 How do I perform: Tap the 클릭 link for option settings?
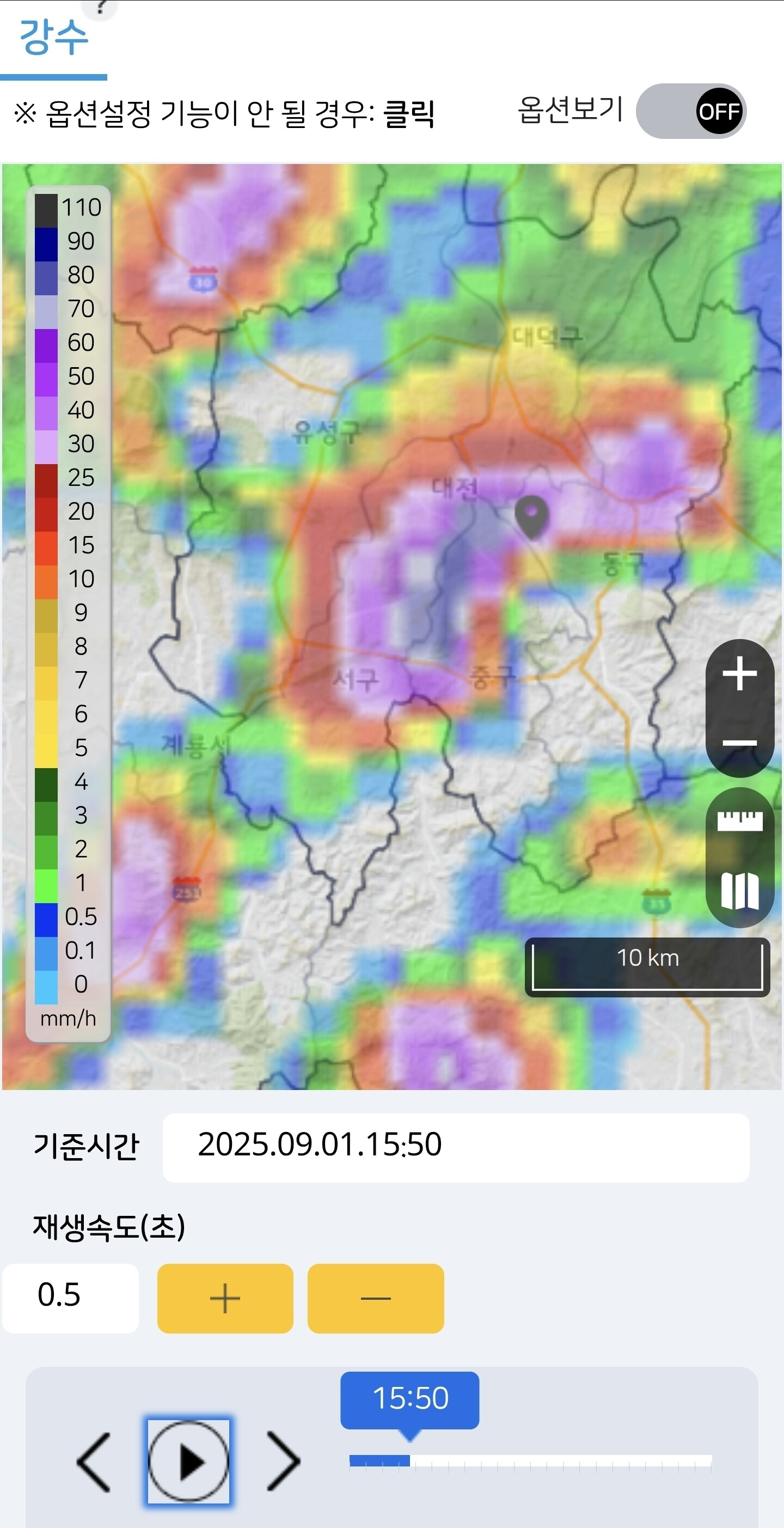click(409, 114)
